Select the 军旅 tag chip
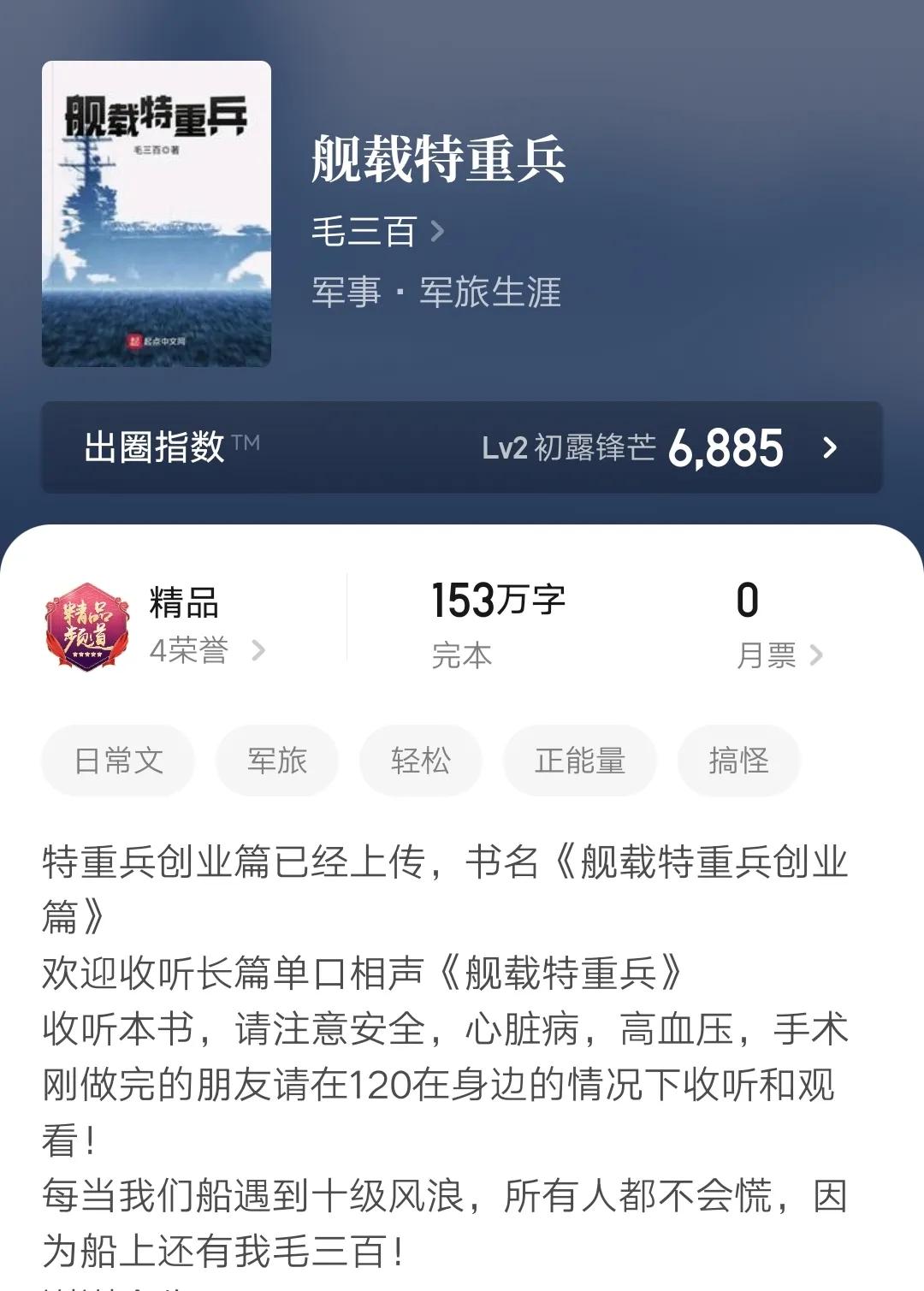Viewport: 924px width, 1291px height. tap(276, 761)
